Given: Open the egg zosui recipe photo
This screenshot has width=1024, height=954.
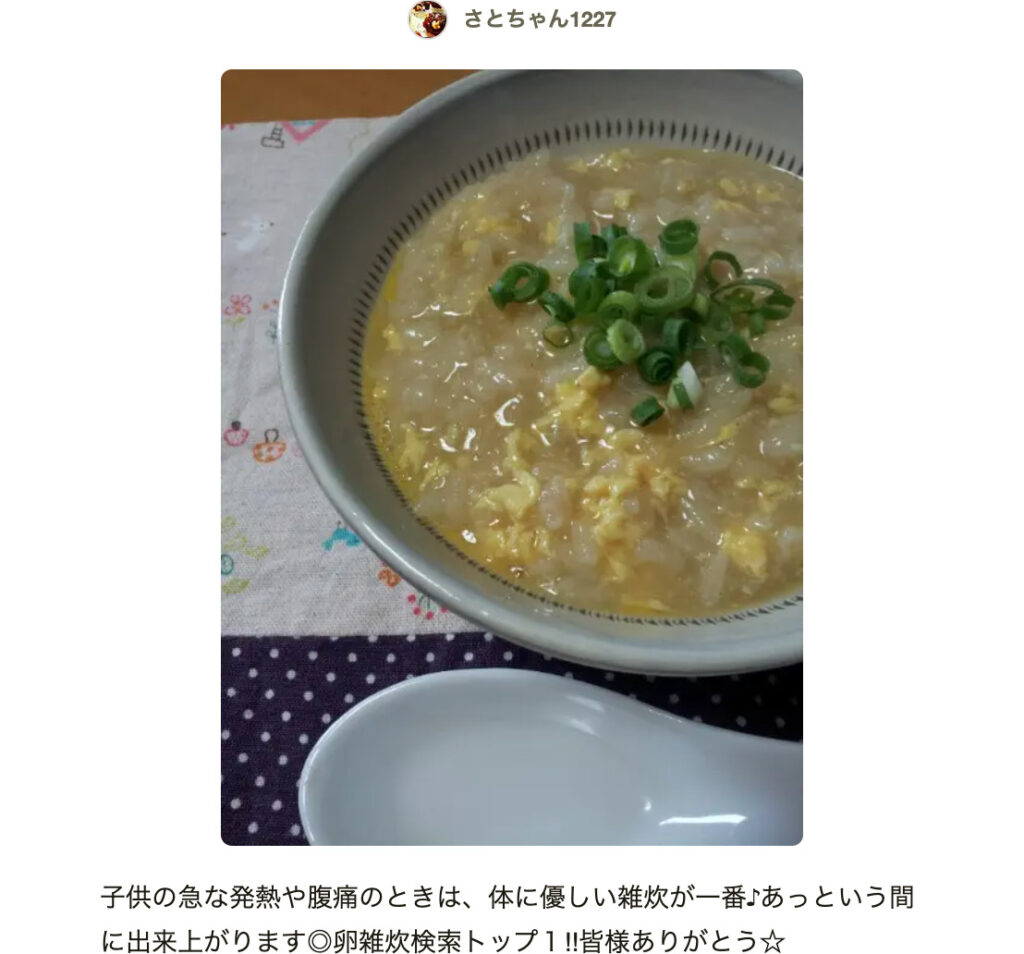Looking at the screenshot, I should click(511, 457).
